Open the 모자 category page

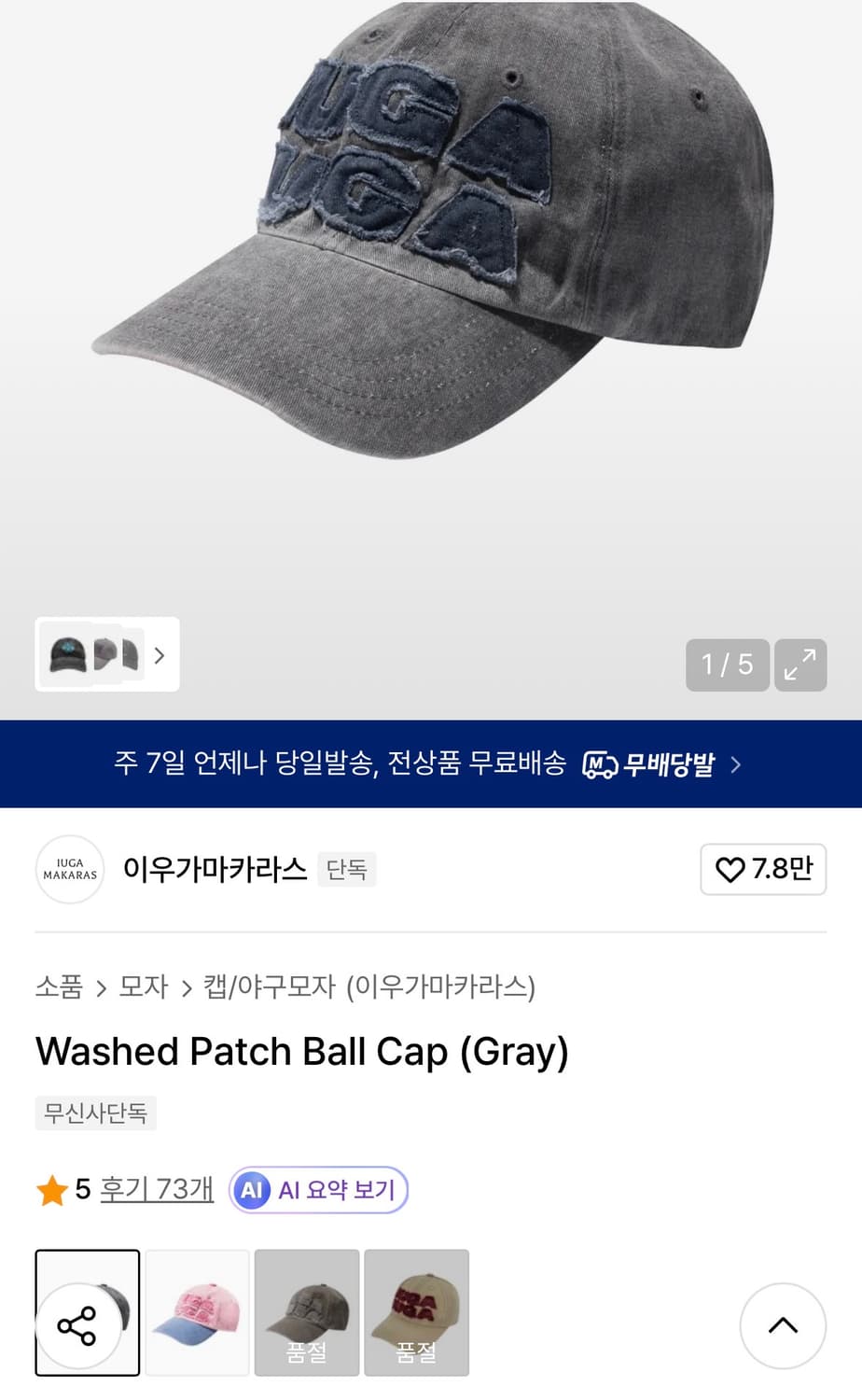click(142, 987)
